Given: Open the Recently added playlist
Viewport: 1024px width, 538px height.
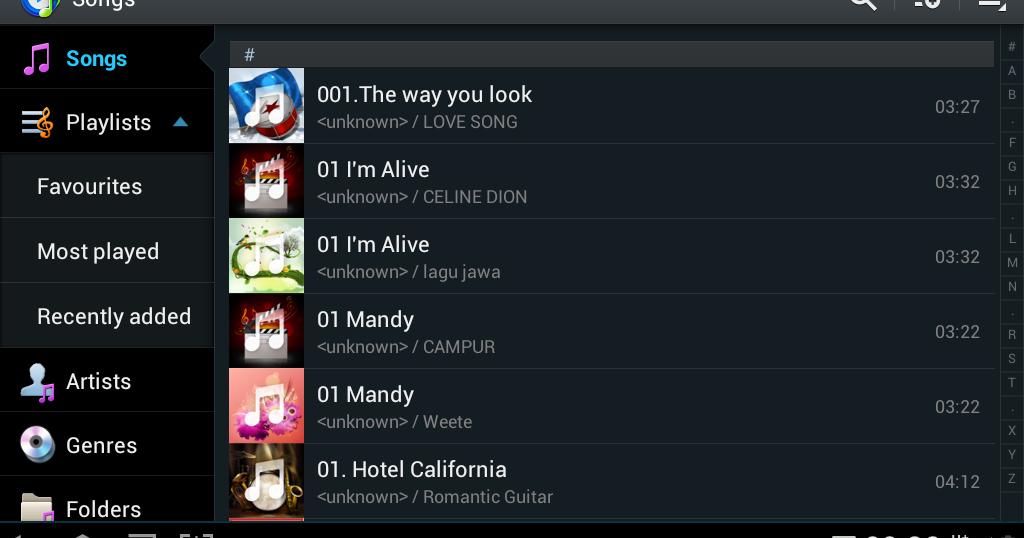Looking at the screenshot, I should tap(114, 316).
